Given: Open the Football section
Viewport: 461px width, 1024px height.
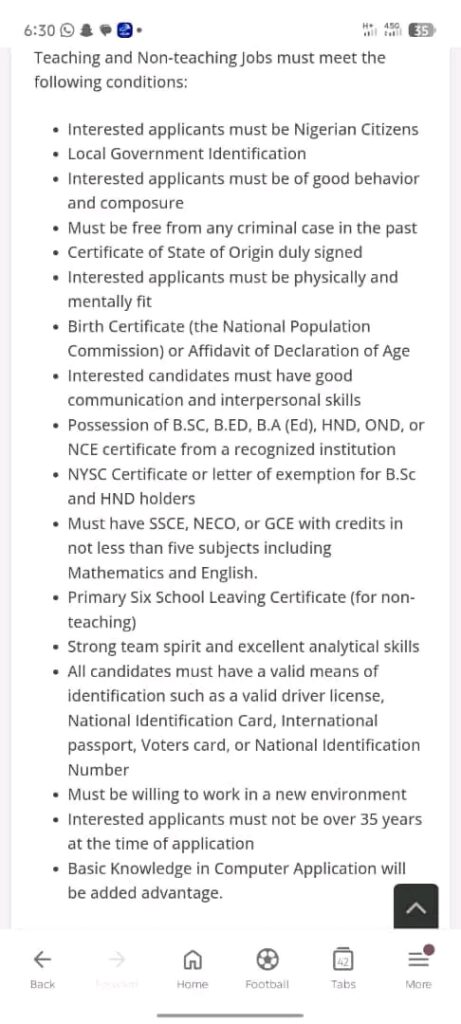Looking at the screenshot, I should coord(267,968).
